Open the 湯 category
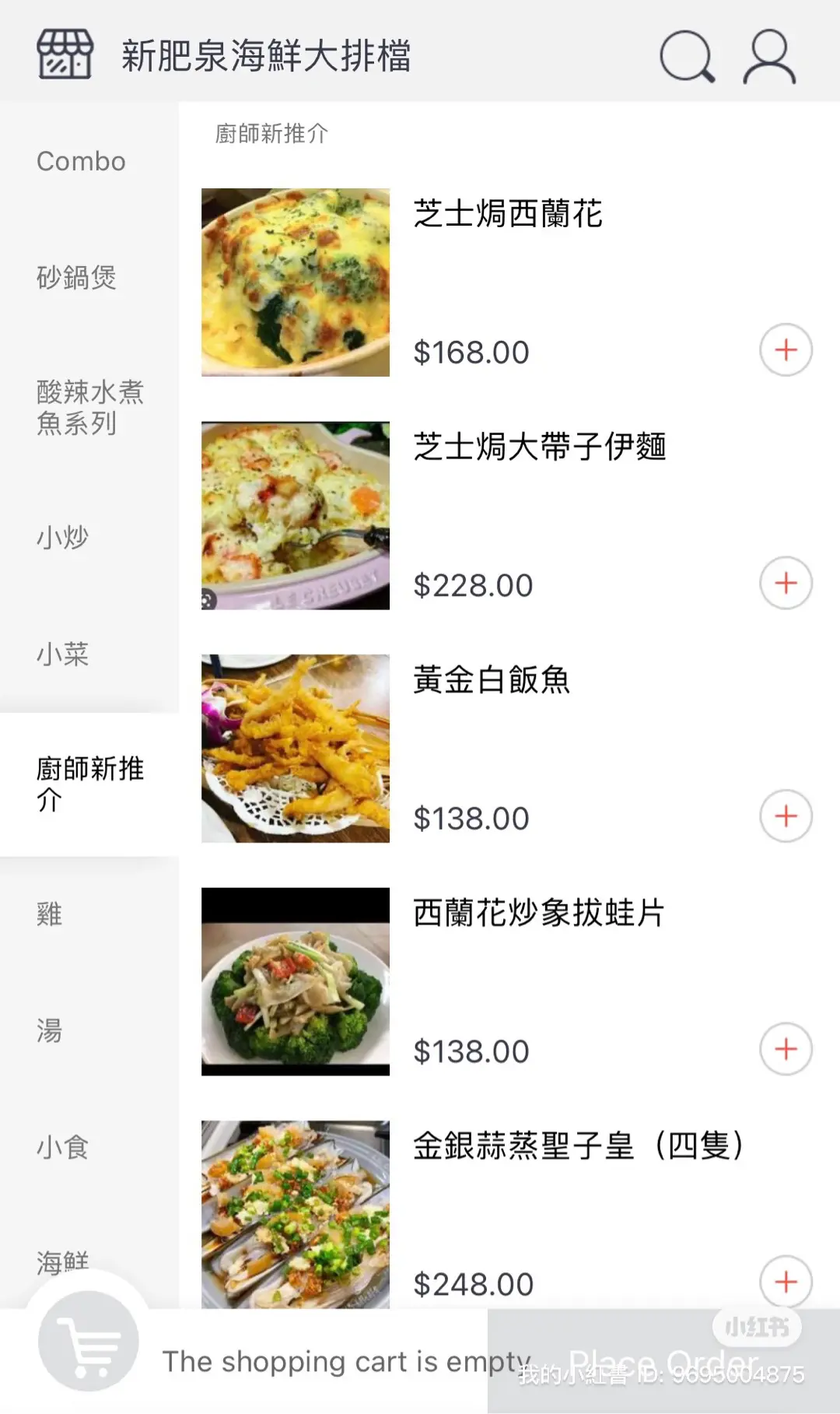 coord(89,1030)
